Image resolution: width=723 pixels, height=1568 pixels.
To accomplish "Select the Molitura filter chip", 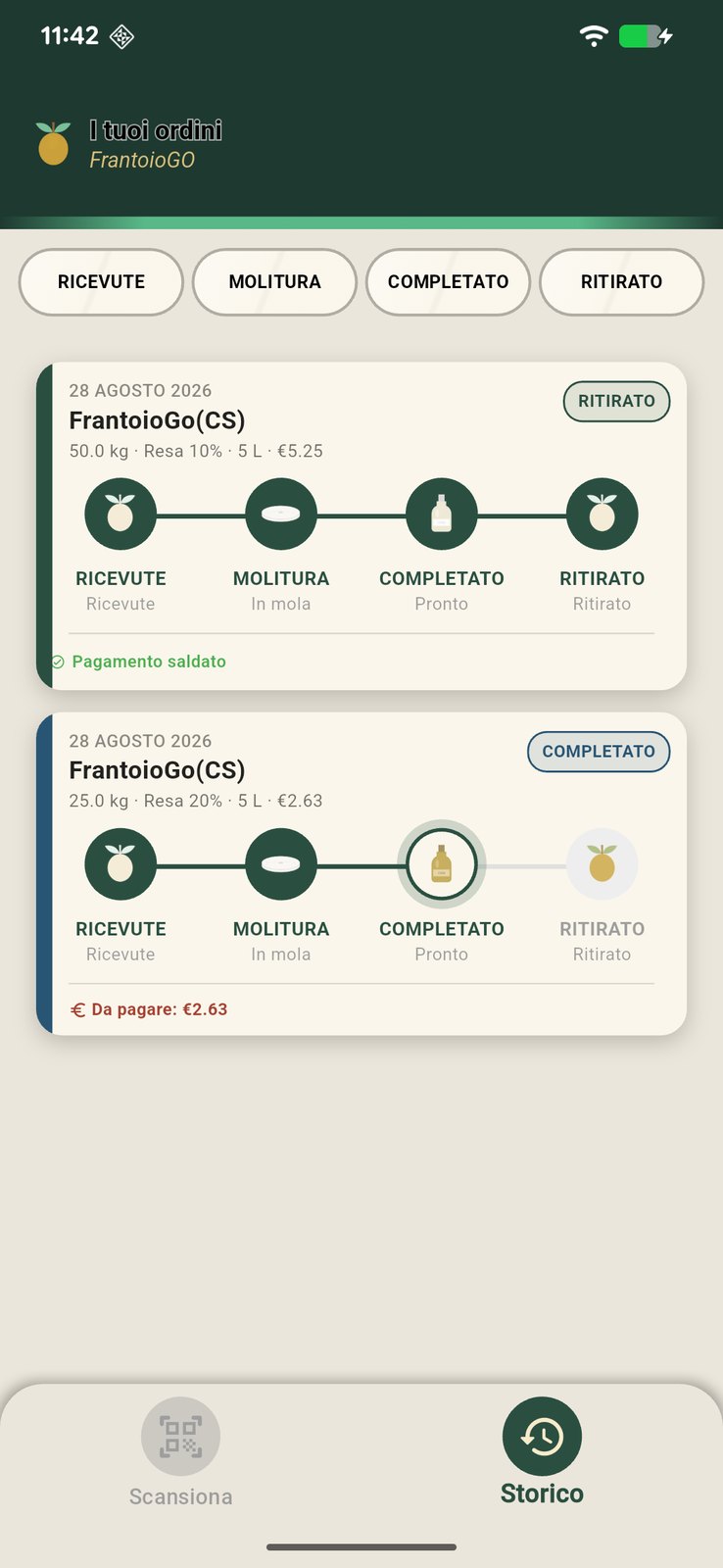I will 274,282.
